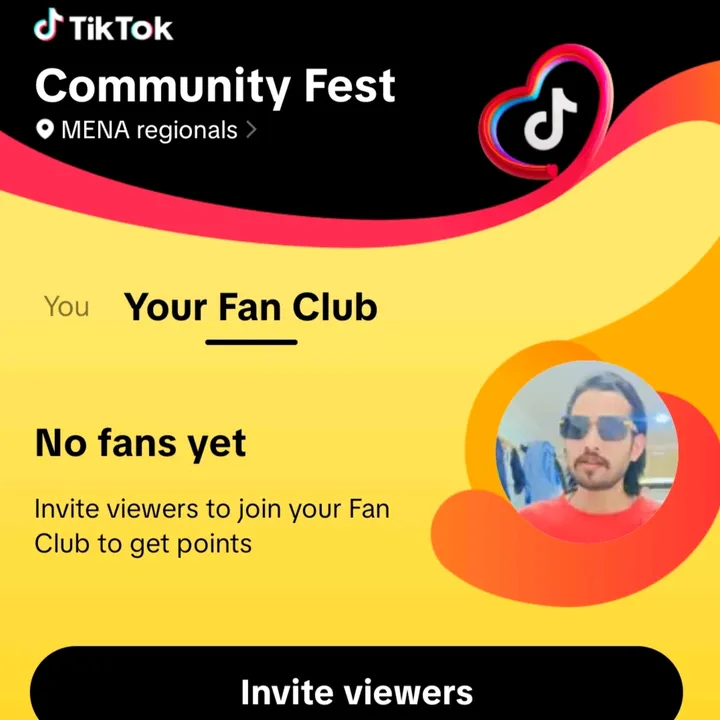Open the MENA regionals selector
The height and width of the screenshot is (720, 720).
[x=146, y=130]
